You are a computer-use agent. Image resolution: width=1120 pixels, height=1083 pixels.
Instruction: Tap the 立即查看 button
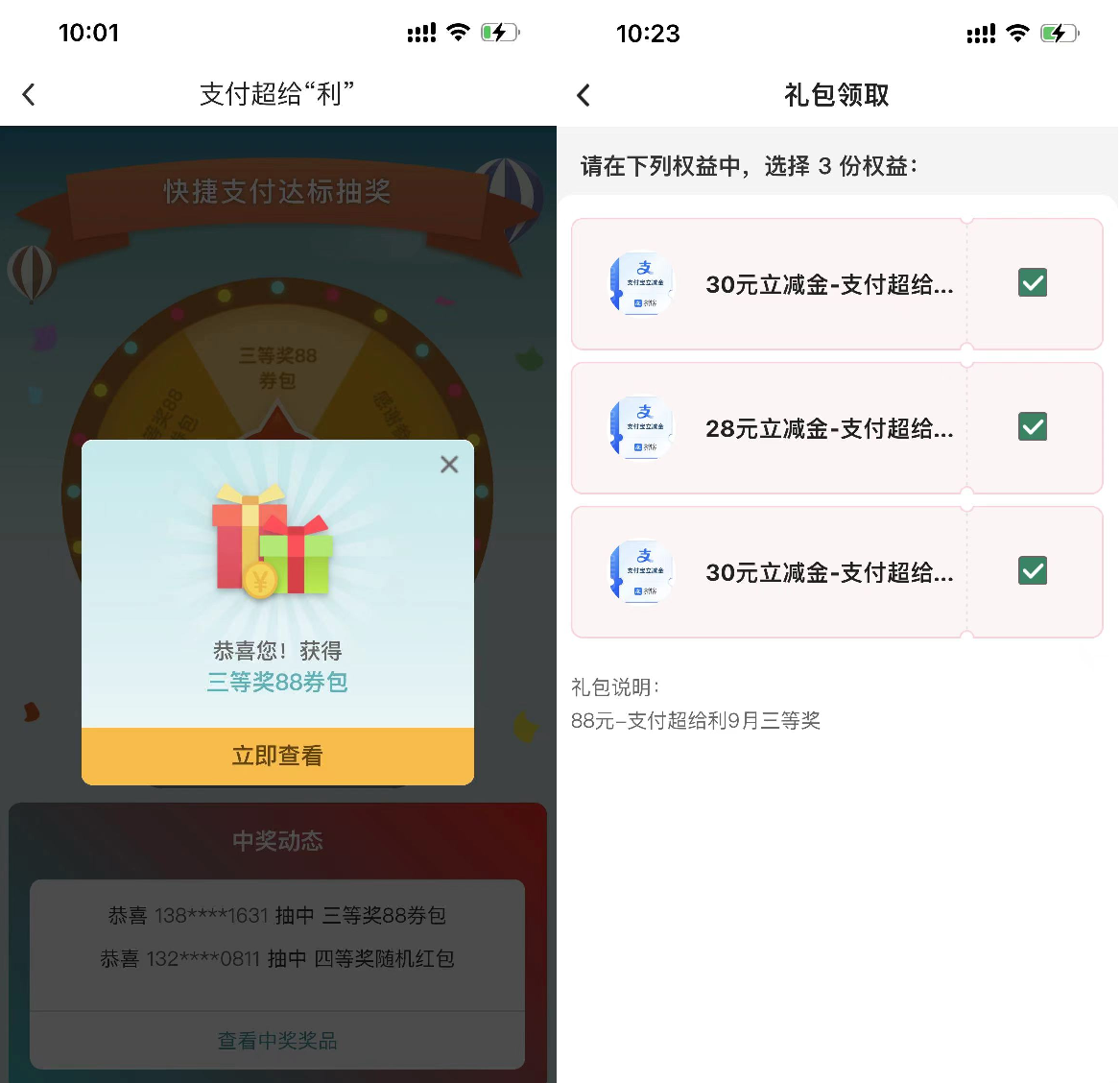pyautogui.click(x=277, y=756)
